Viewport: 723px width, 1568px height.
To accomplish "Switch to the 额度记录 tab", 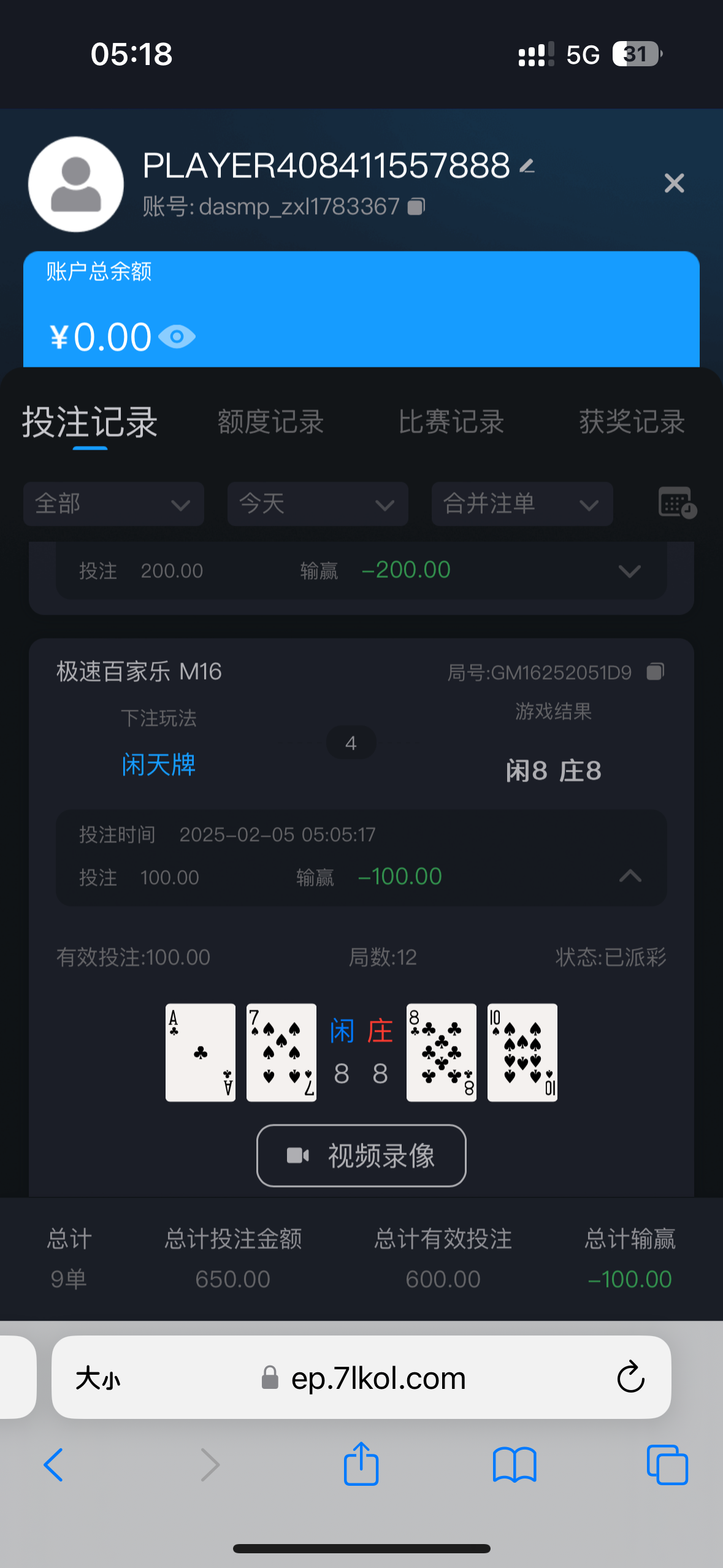I will pyautogui.click(x=270, y=422).
